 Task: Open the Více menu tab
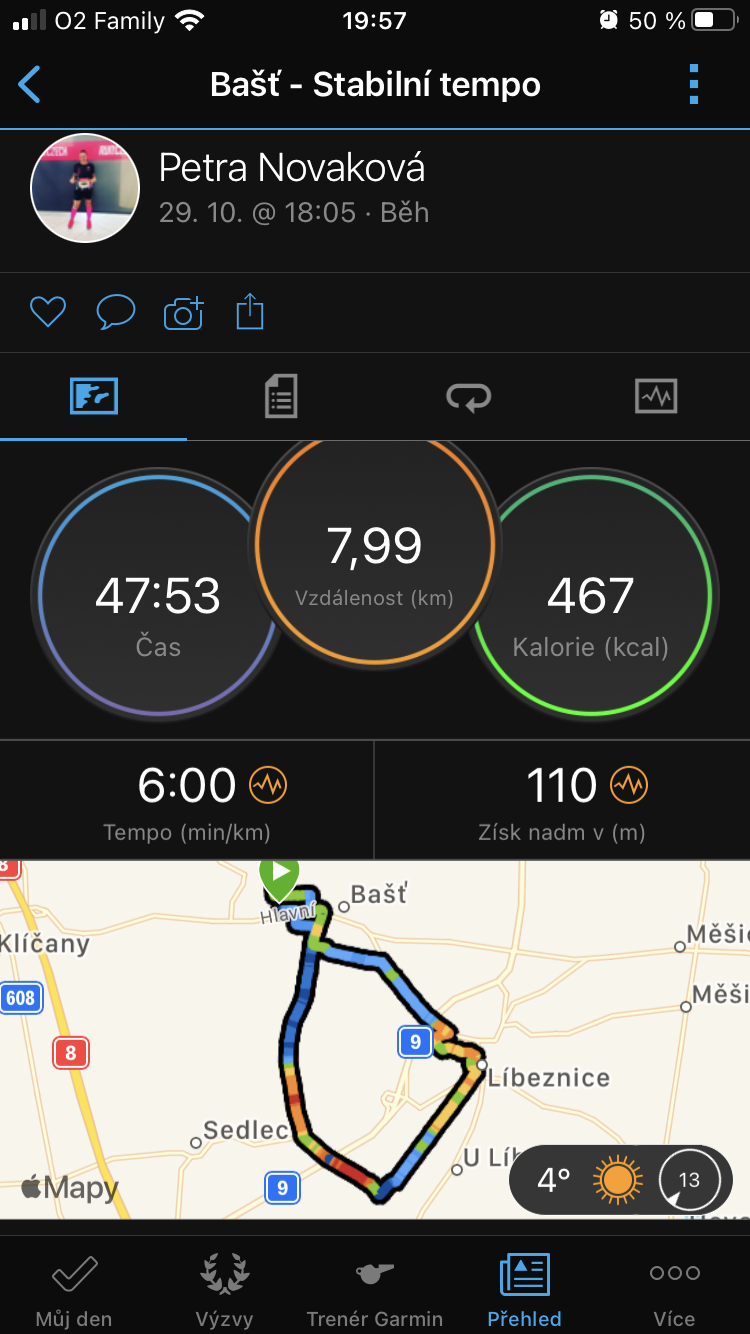tap(675, 1291)
